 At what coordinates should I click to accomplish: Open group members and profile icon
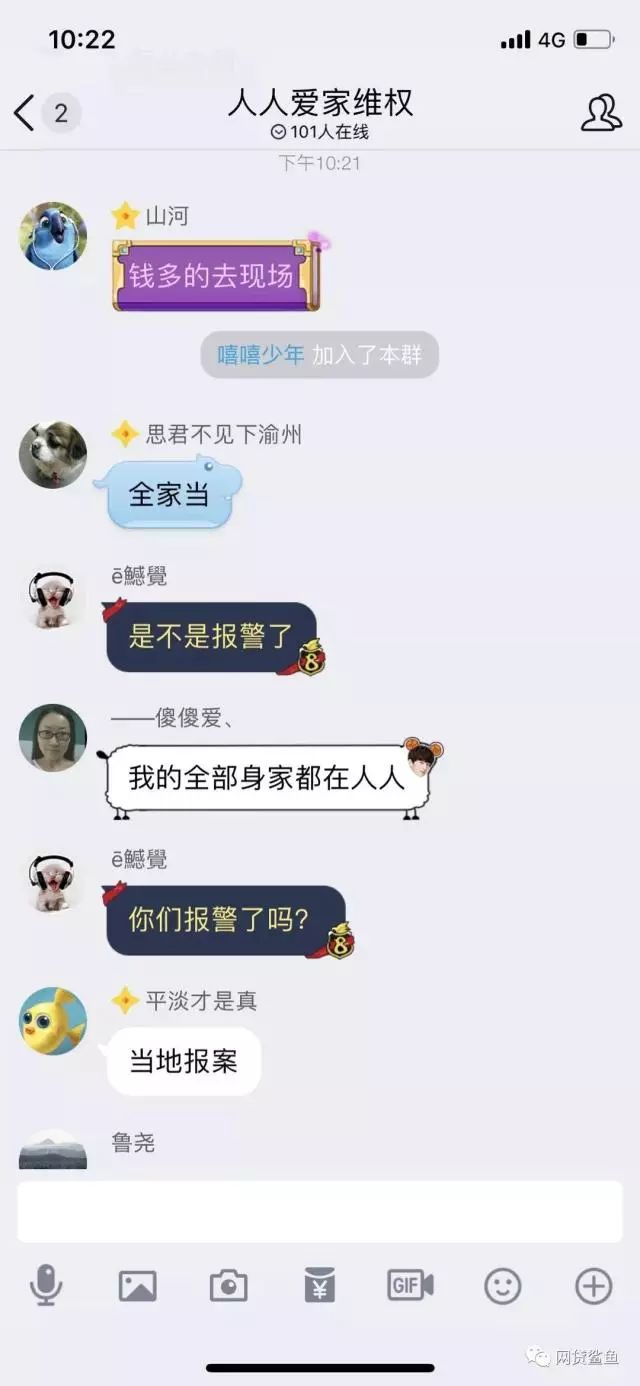[x=601, y=113]
